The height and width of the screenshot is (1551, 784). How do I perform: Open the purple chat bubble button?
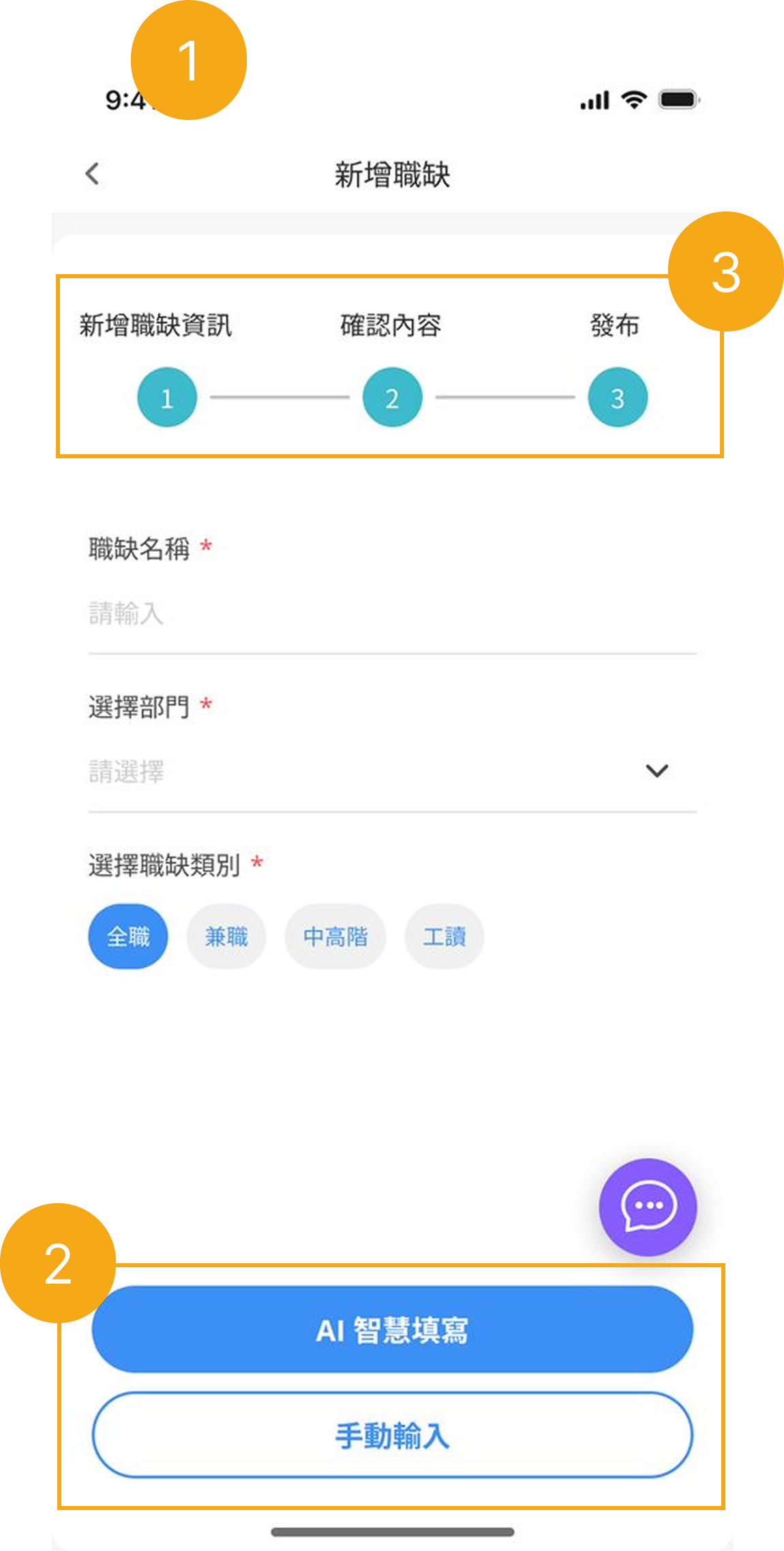(x=647, y=1207)
